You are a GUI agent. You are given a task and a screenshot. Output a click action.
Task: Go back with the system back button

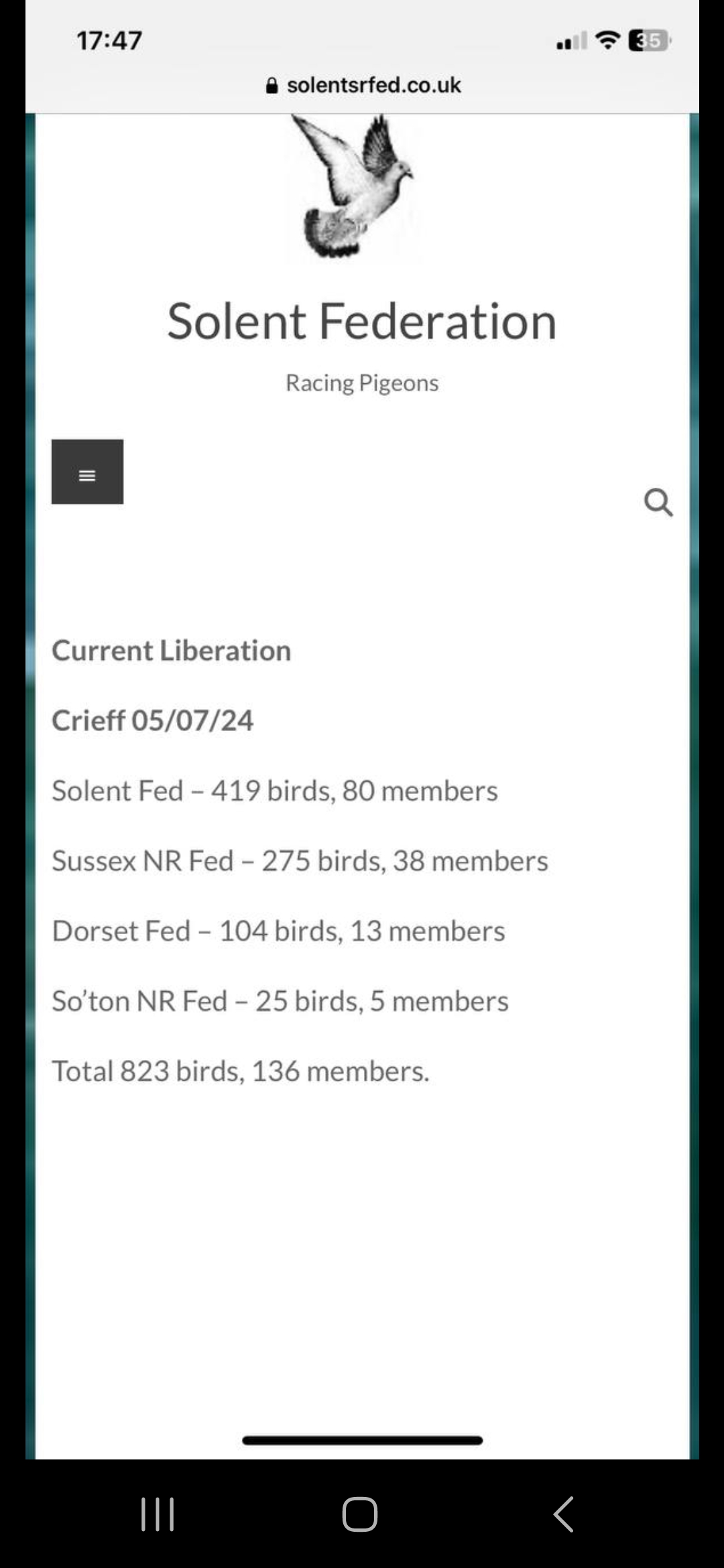pyautogui.click(x=564, y=1514)
